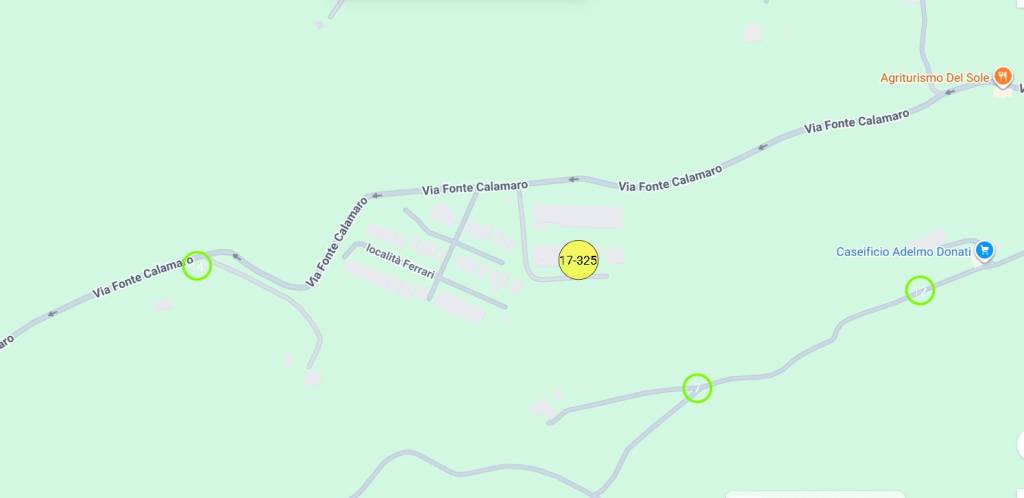
Task: Open the Caseificio Adelmo Donati shop pin
Action: [x=984, y=251]
